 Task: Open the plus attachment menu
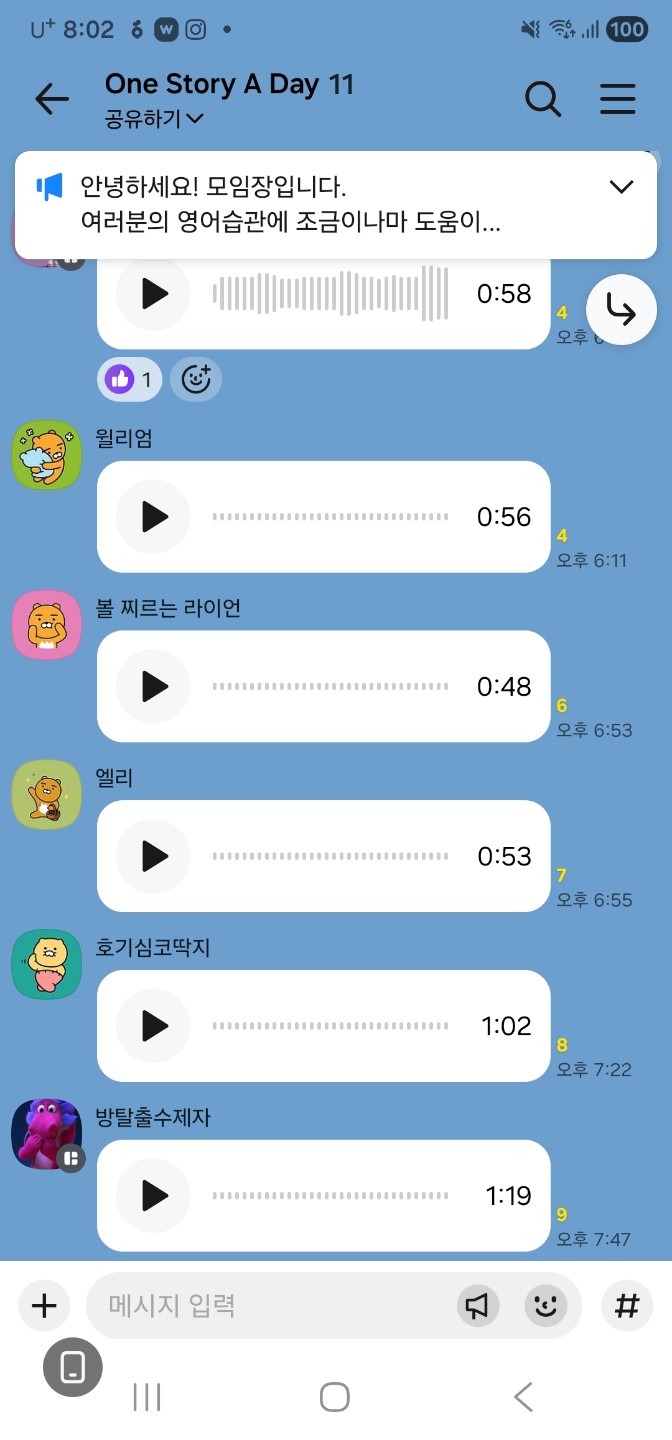tap(45, 1305)
